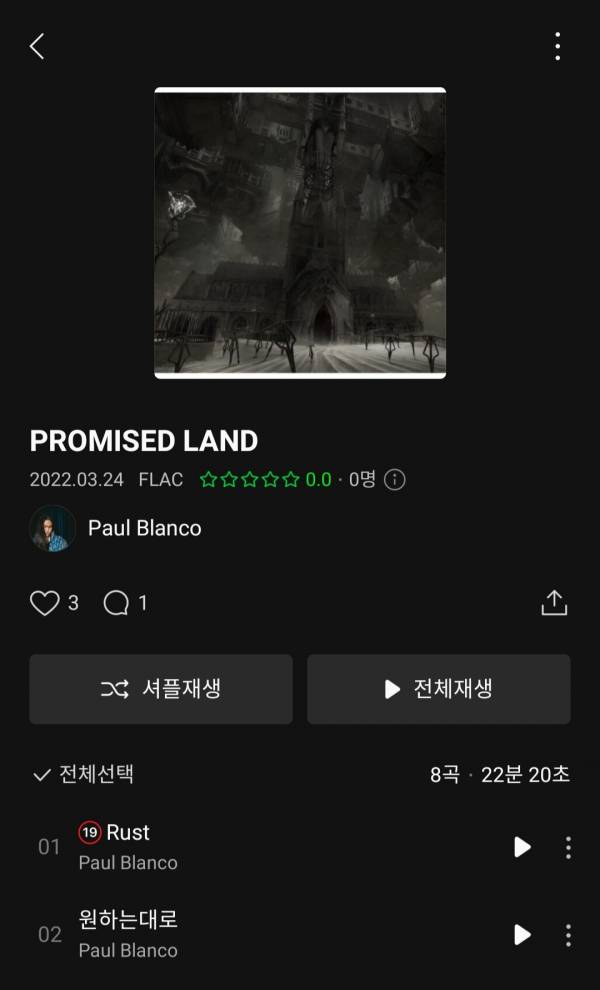Screen dimensions: 600x990
Task: Like this album with the heart
Action: pyautogui.click(x=45, y=603)
